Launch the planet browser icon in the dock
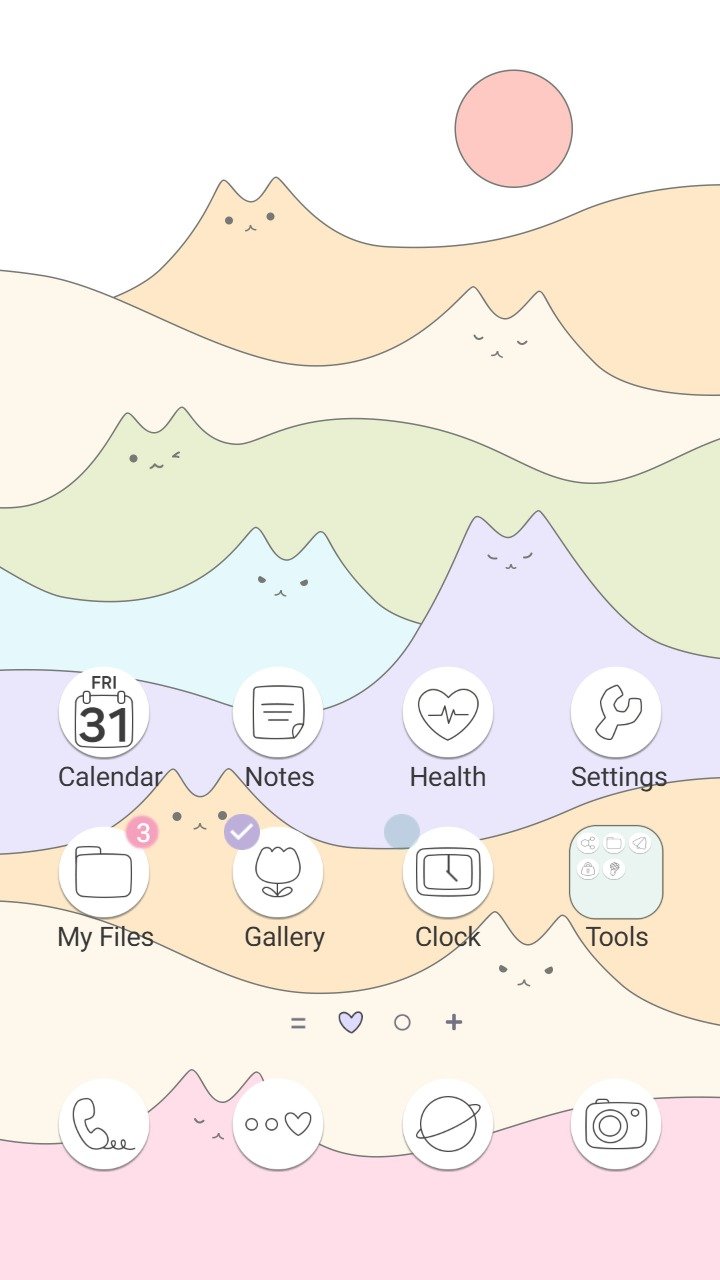The image size is (720, 1280). (x=448, y=1125)
